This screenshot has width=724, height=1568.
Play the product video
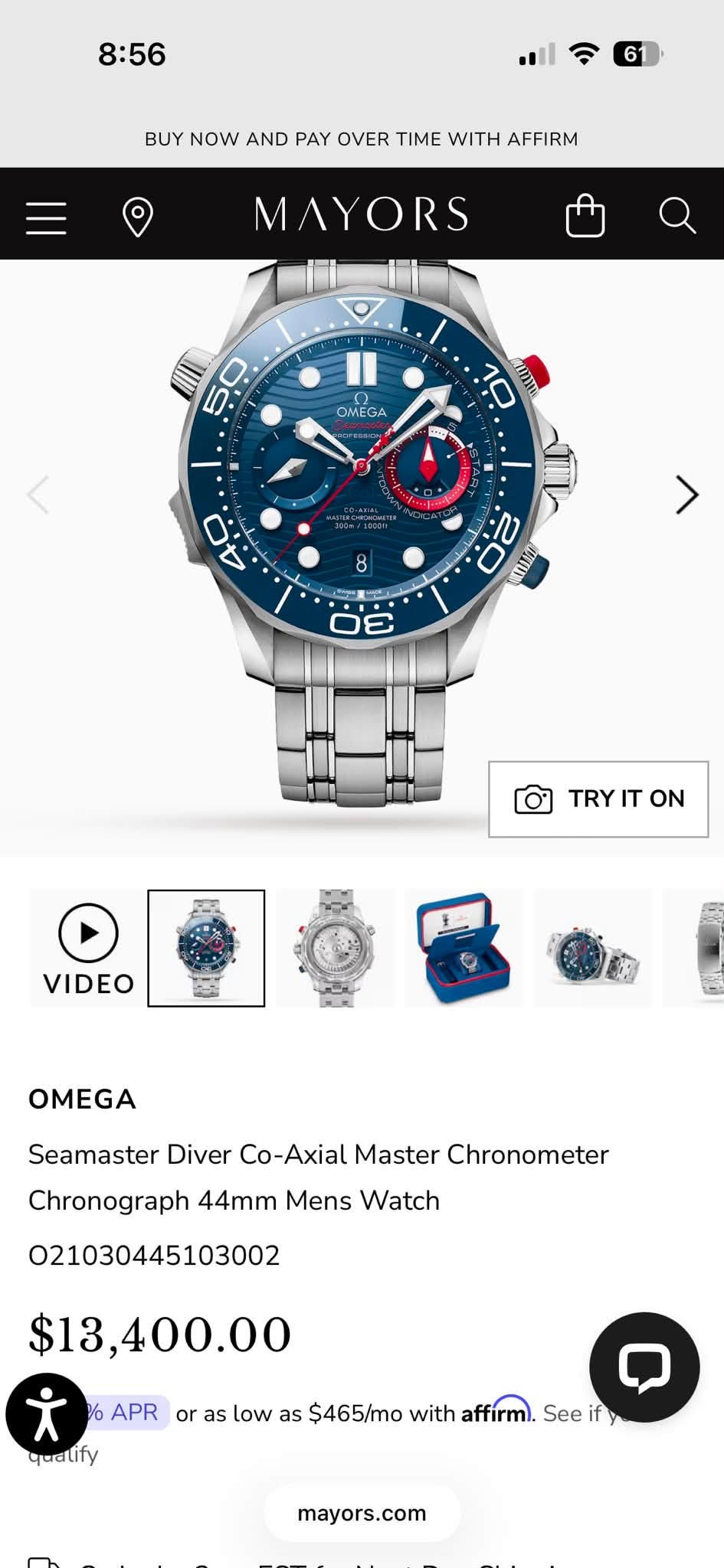[x=89, y=949]
